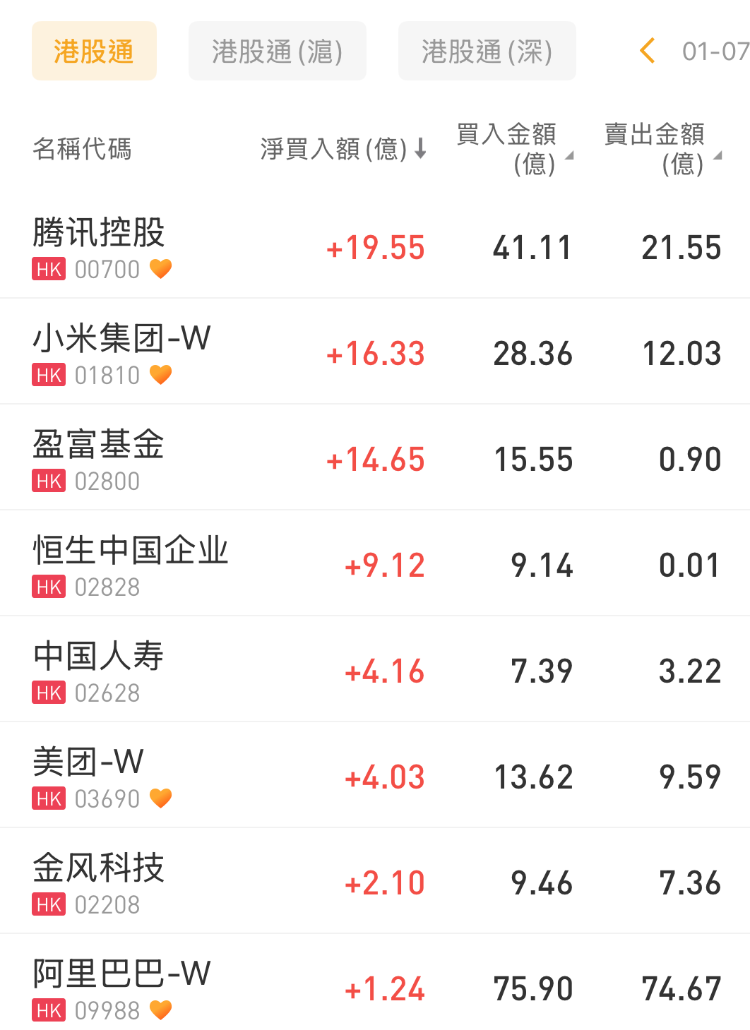Viewport: 750px width, 1030px height.
Task: Switch to the 港股通 (滬) tab
Action: (277, 51)
